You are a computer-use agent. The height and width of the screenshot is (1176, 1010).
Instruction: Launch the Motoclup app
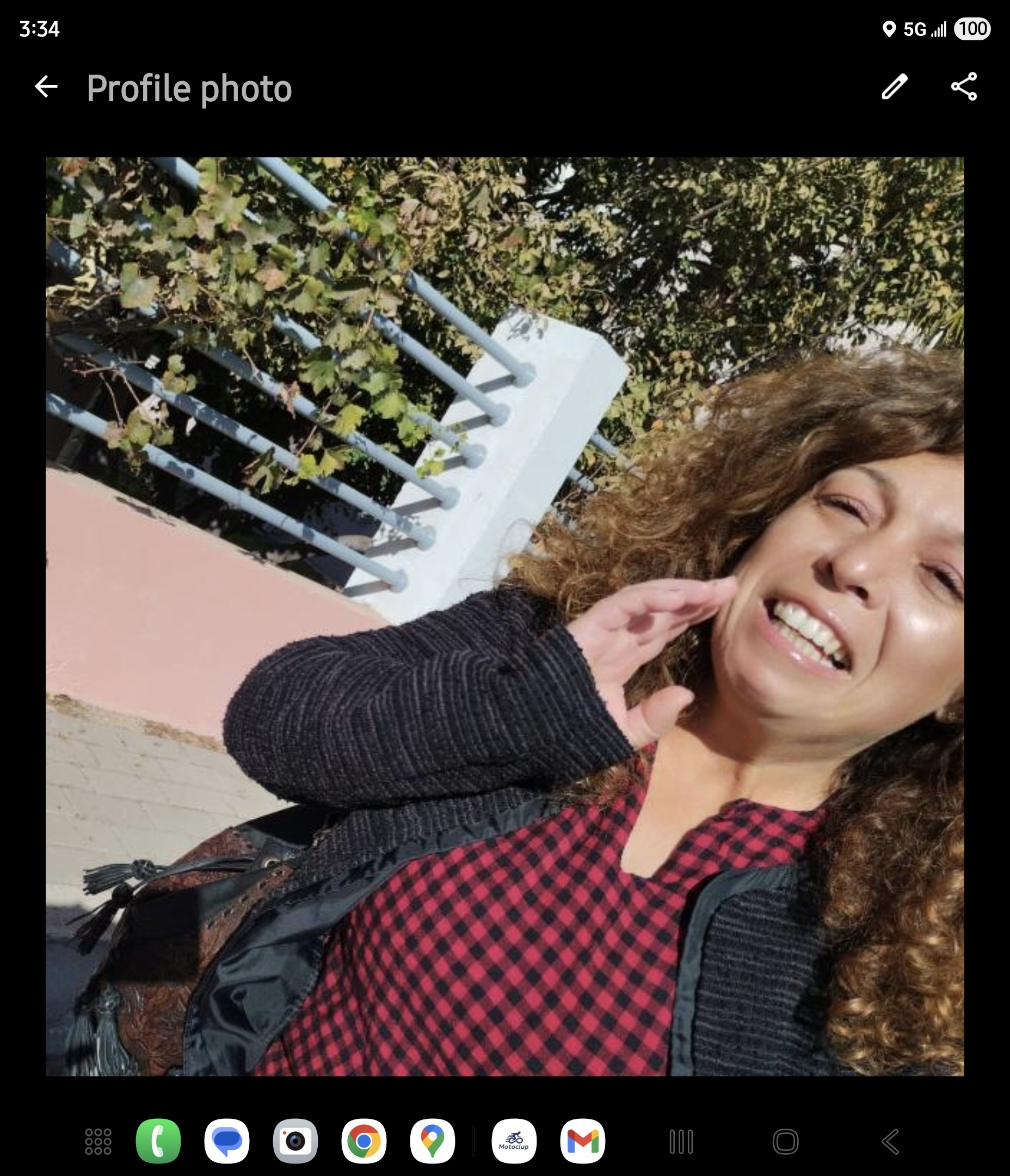point(514,1141)
